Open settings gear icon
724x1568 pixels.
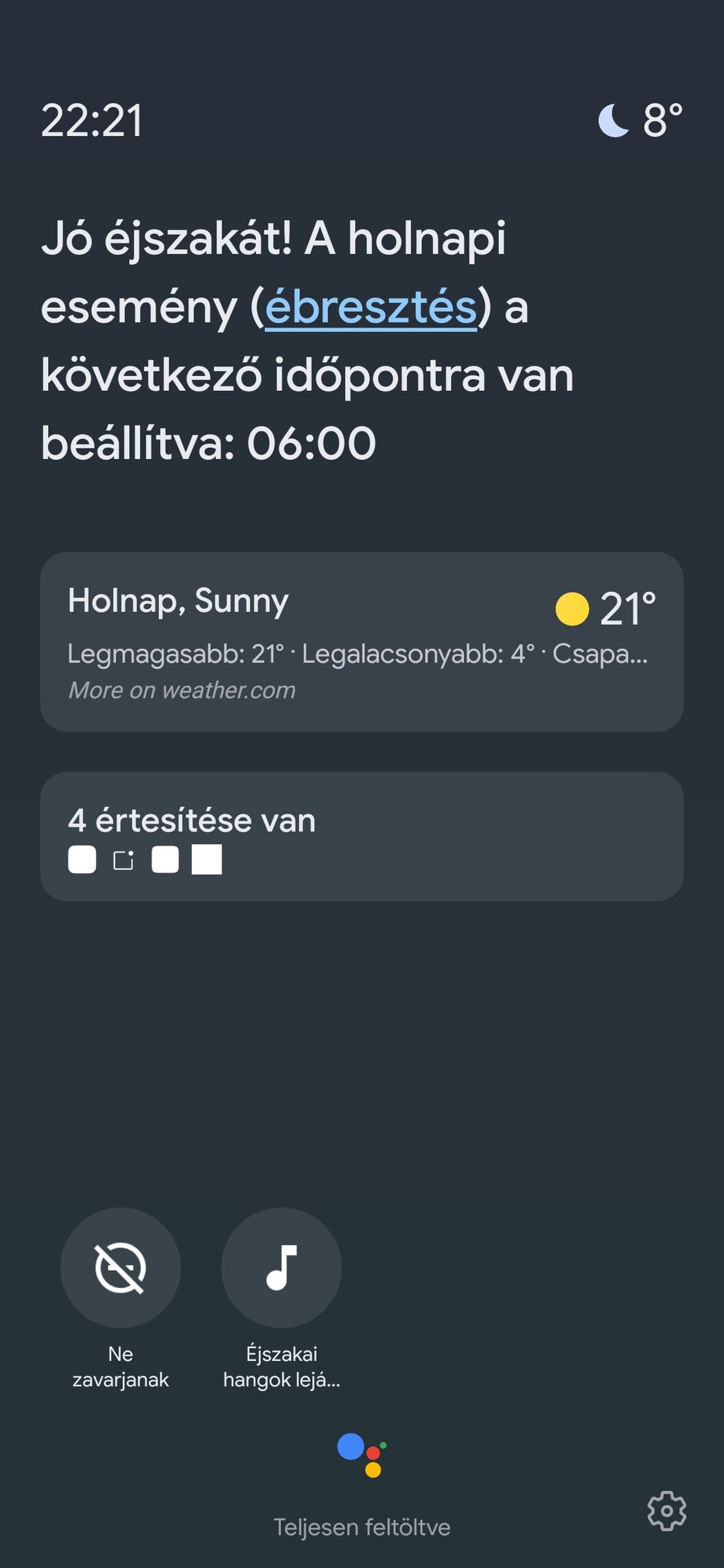(x=666, y=1510)
